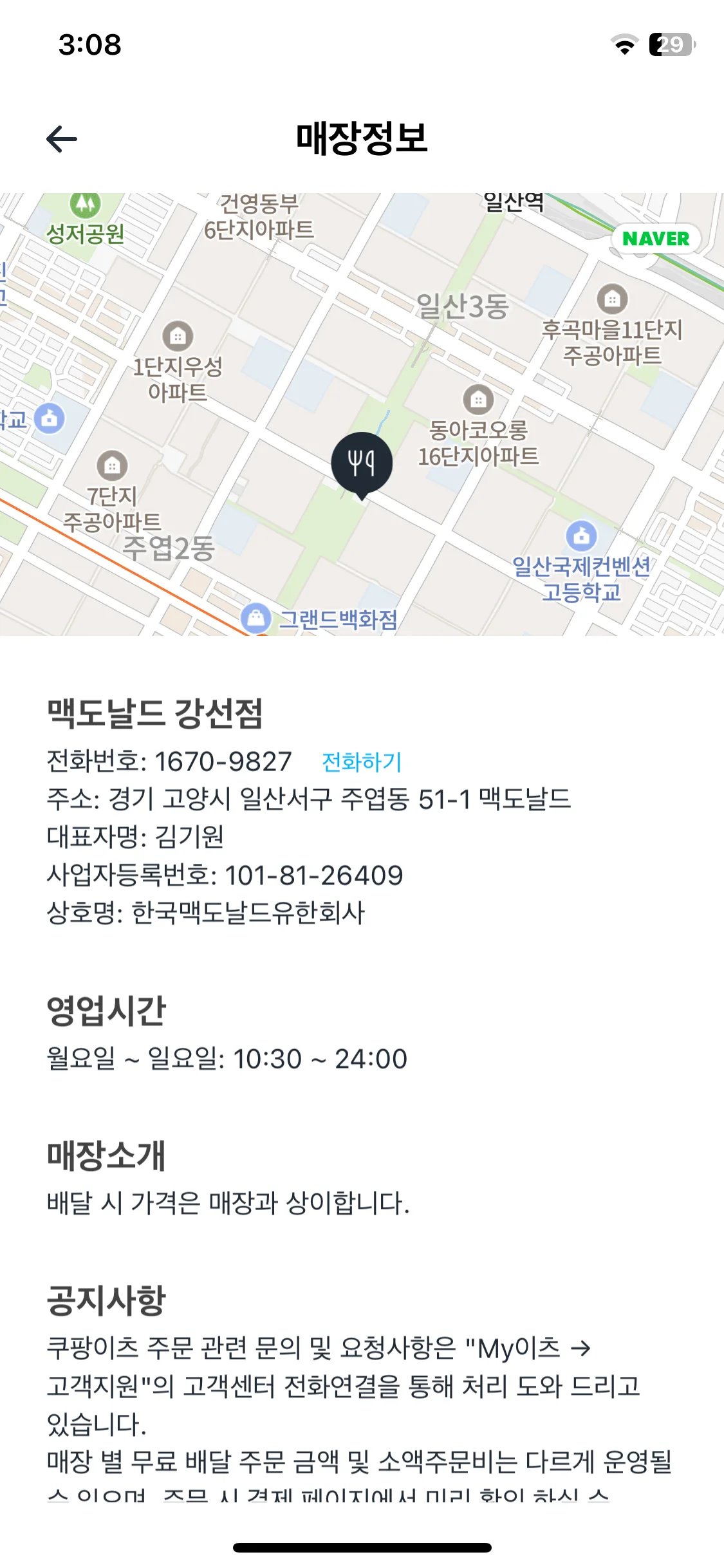This screenshot has height=1568, width=724.
Task: Tap the 전화하기 link to call the store
Action: [361, 762]
